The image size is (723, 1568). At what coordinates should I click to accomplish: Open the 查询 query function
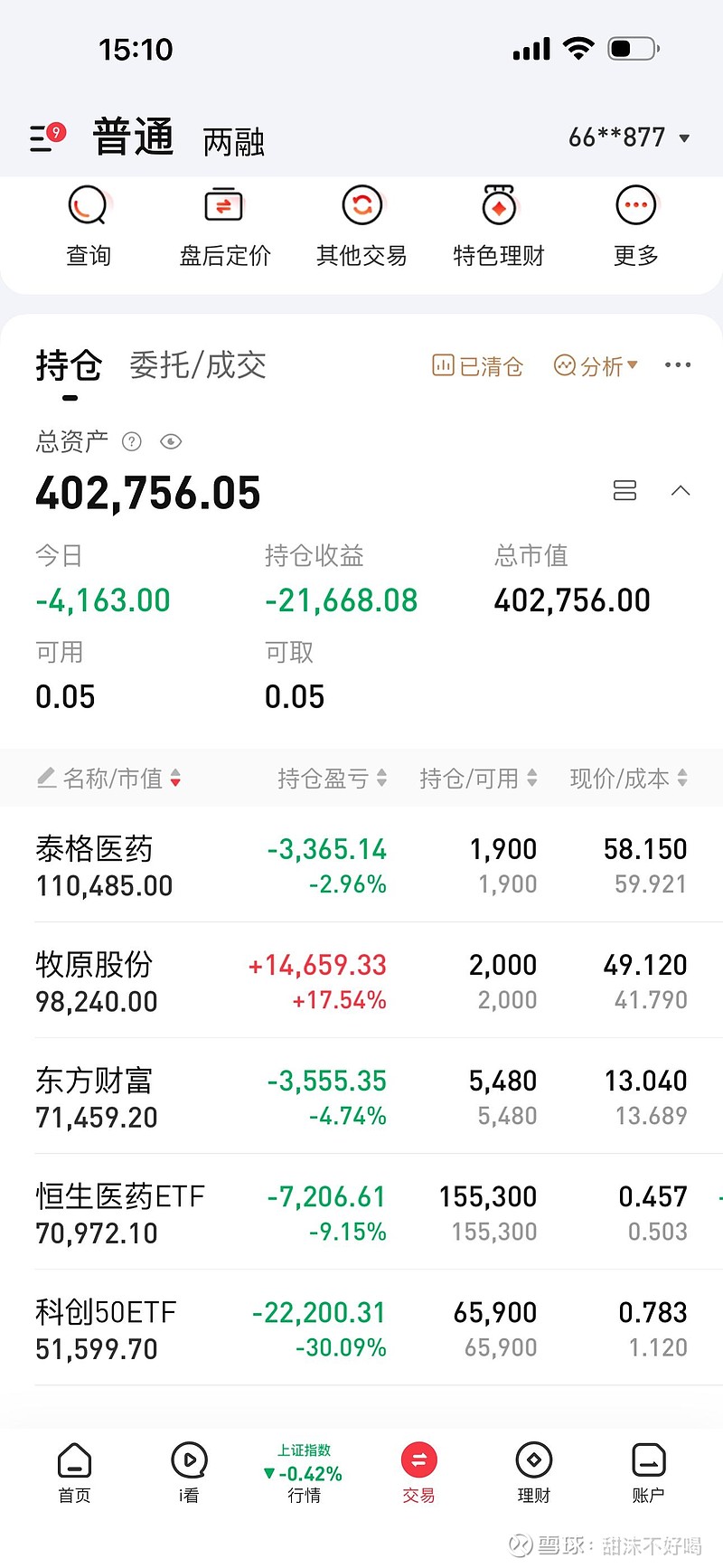(88, 224)
